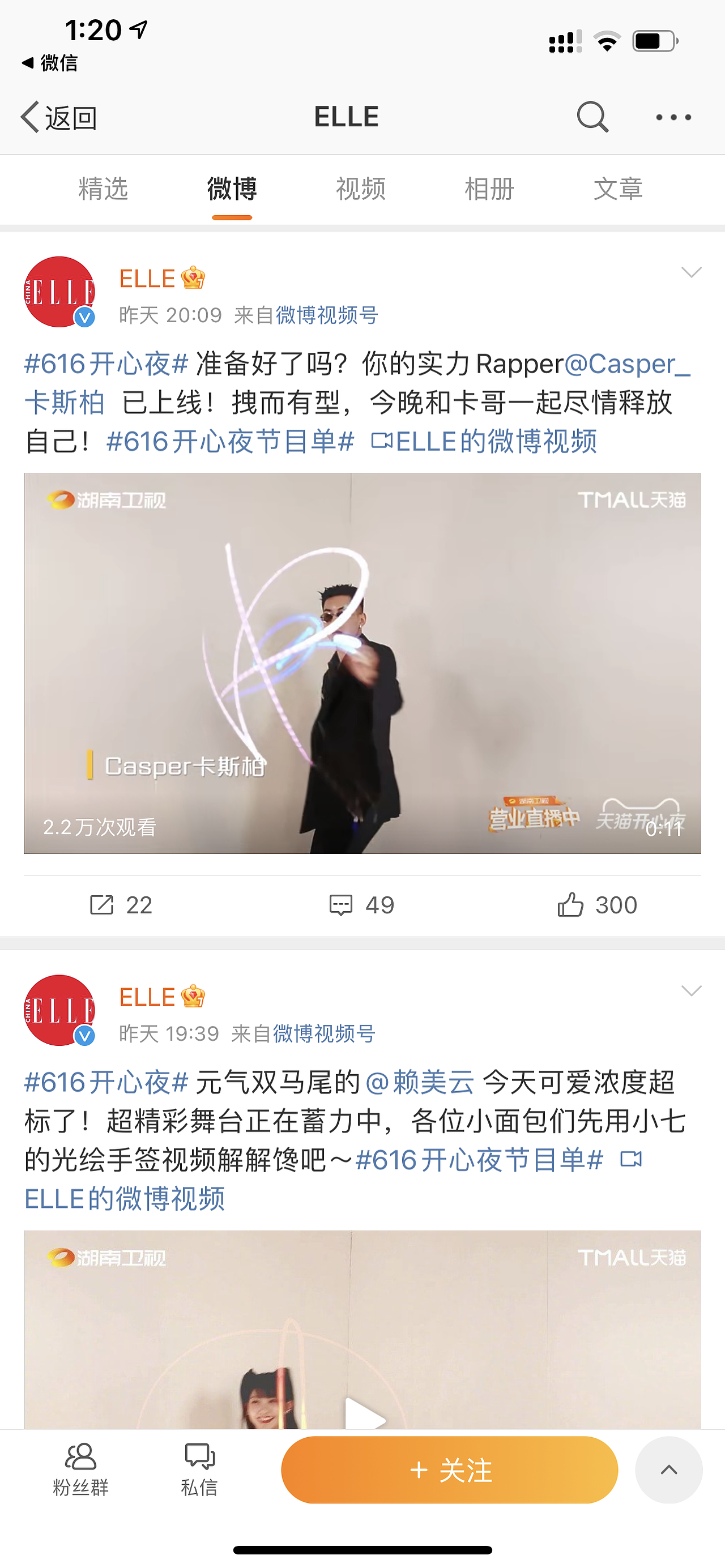Open the search on ELLE's profile
Viewport: 725px width, 1568px height.
[x=592, y=116]
